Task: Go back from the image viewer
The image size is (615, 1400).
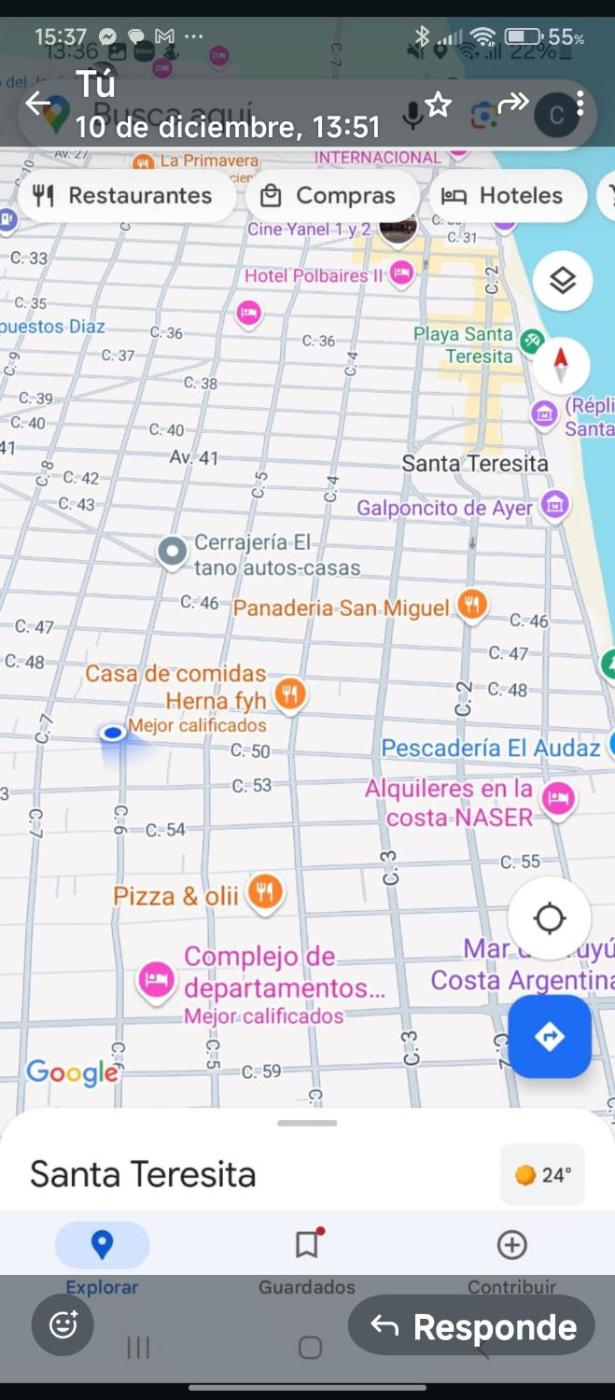Action: 38,103
